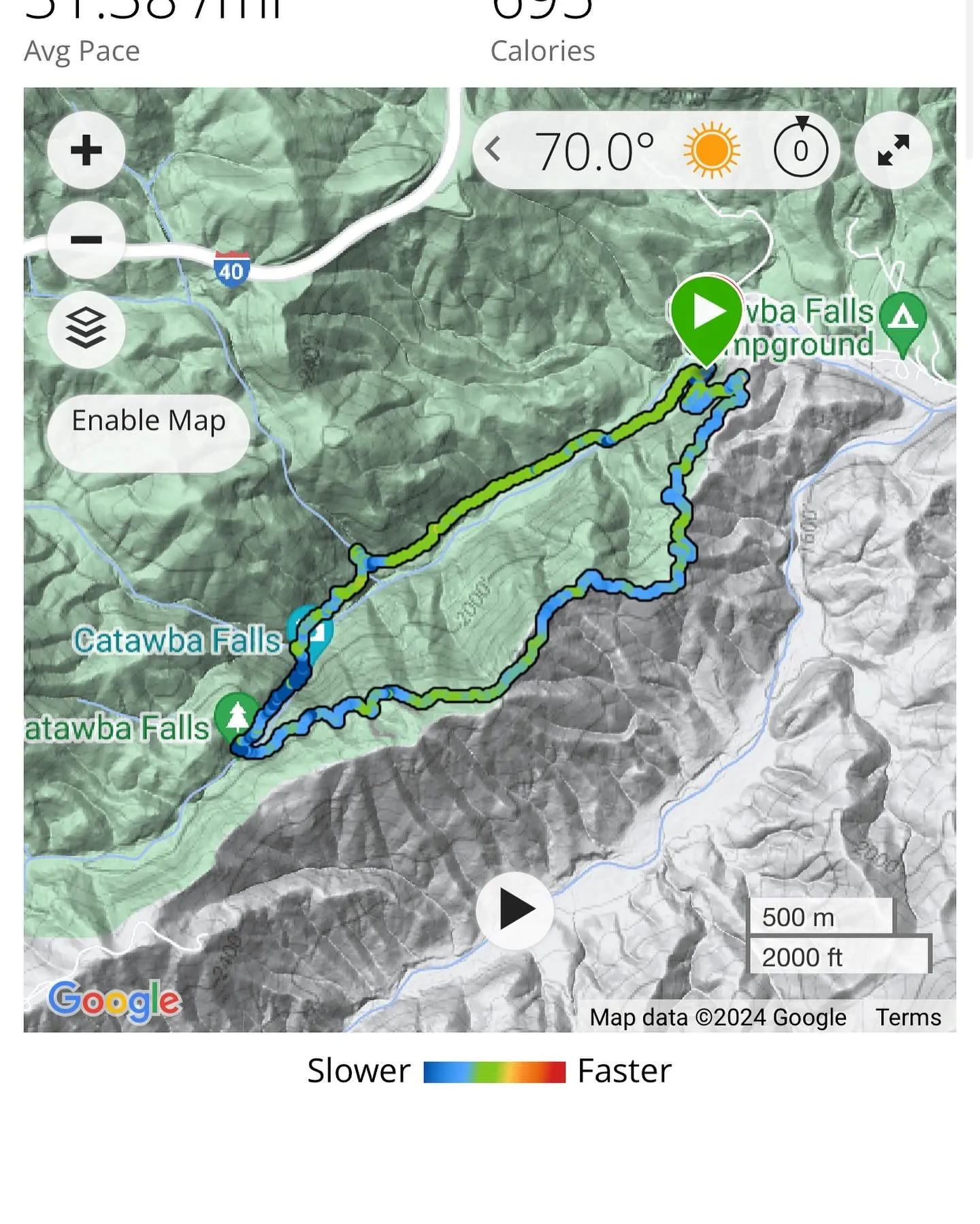Collapse the 70.0° weather panel chevron
The height and width of the screenshot is (1224, 980).
[494, 149]
